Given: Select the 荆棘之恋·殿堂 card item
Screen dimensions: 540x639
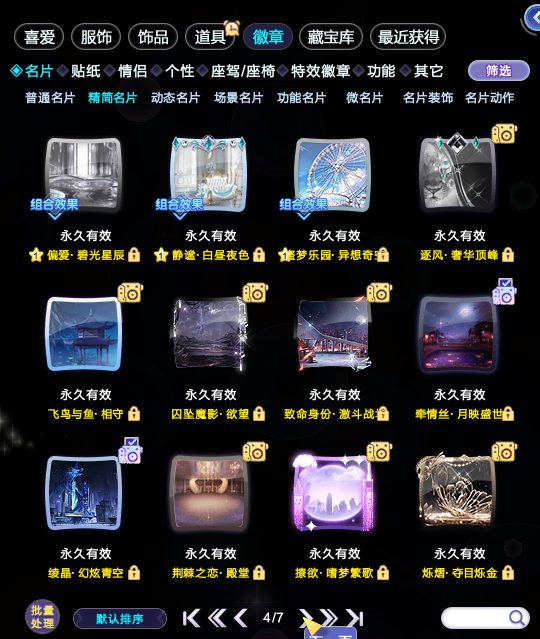Looking at the screenshot, I should coord(209,492).
